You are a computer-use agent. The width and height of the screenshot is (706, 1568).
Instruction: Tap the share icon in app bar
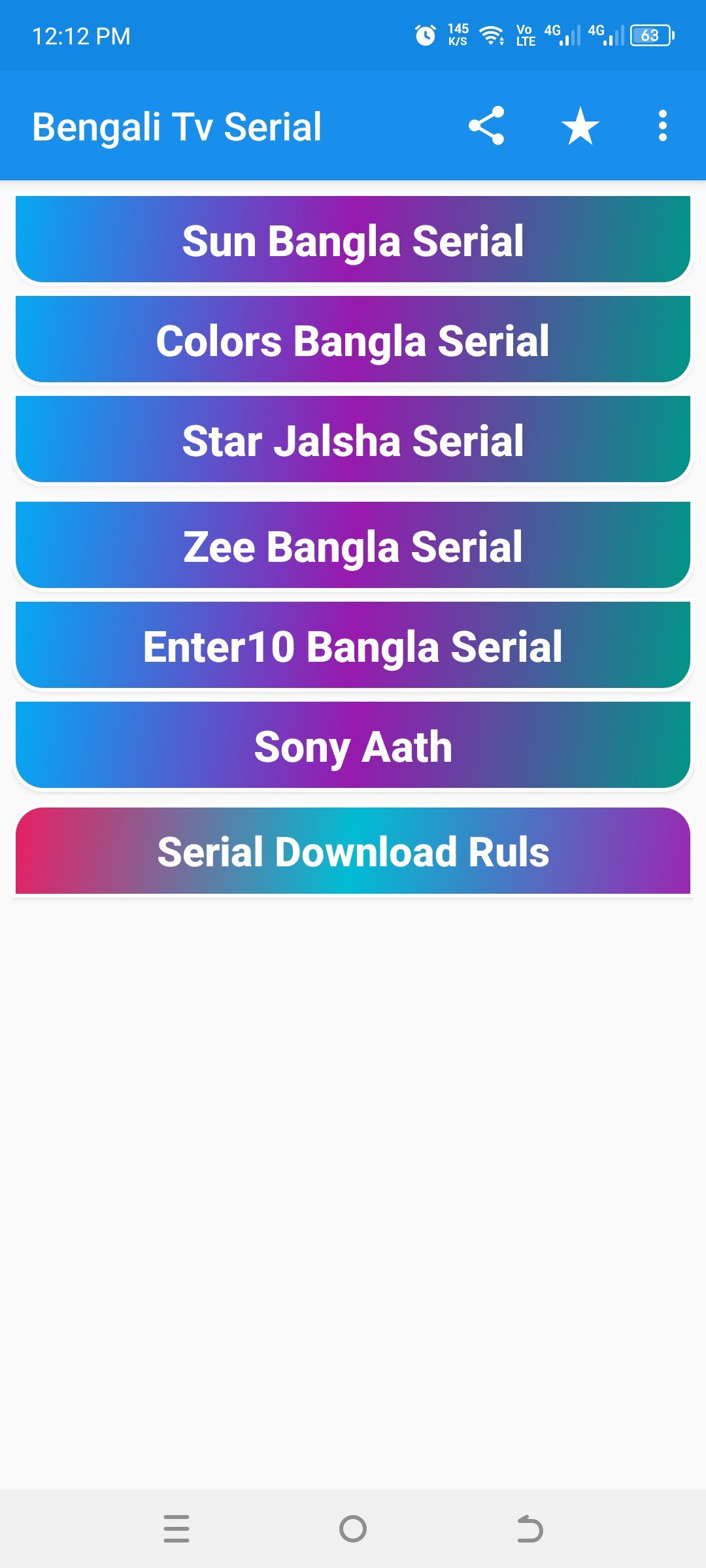coord(486,125)
